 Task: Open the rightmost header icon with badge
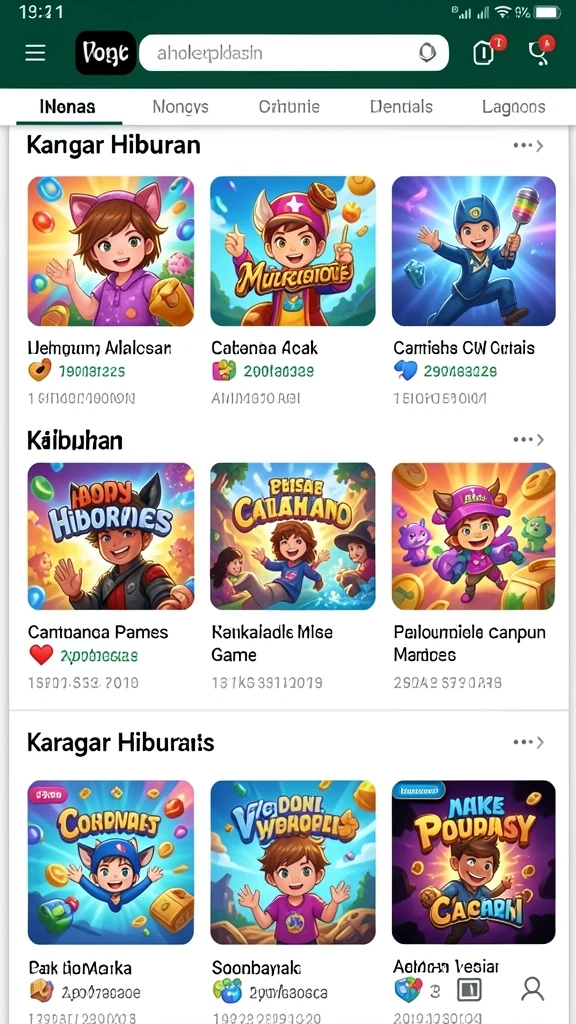pos(539,52)
